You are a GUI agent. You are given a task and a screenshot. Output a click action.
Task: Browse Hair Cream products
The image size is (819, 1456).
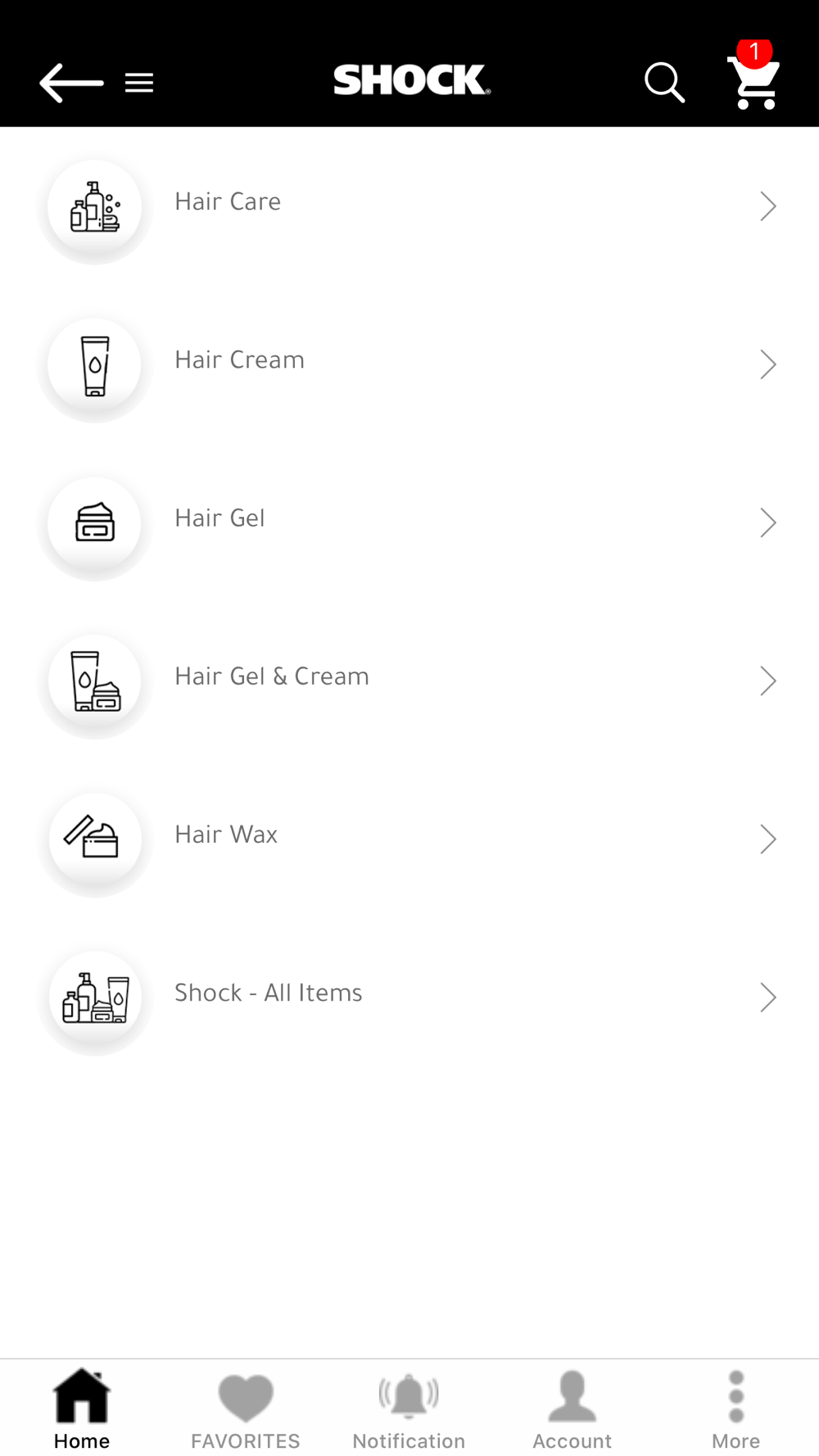(x=409, y=364)
